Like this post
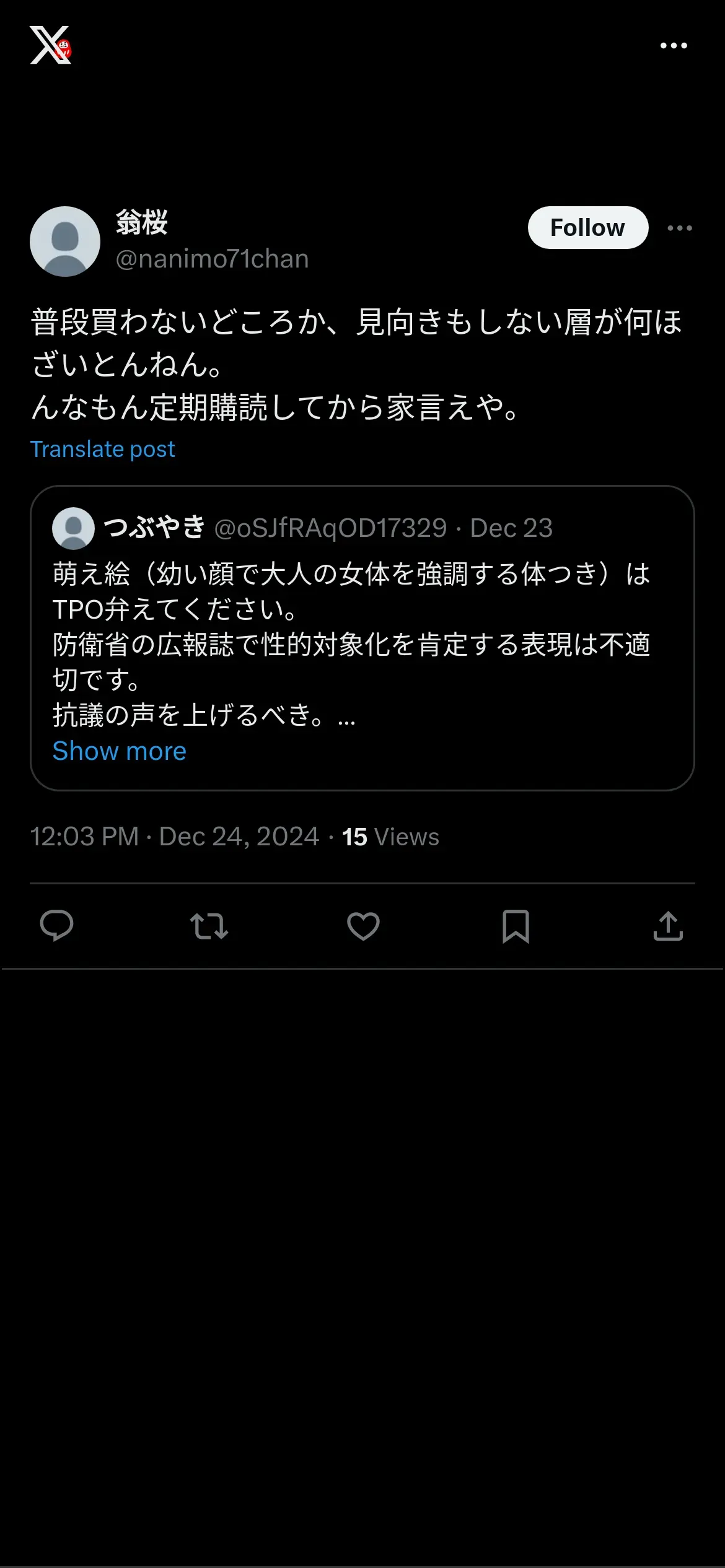This screenshot has width=725, height=1568. pyautogui.click(x=363, y=926)
